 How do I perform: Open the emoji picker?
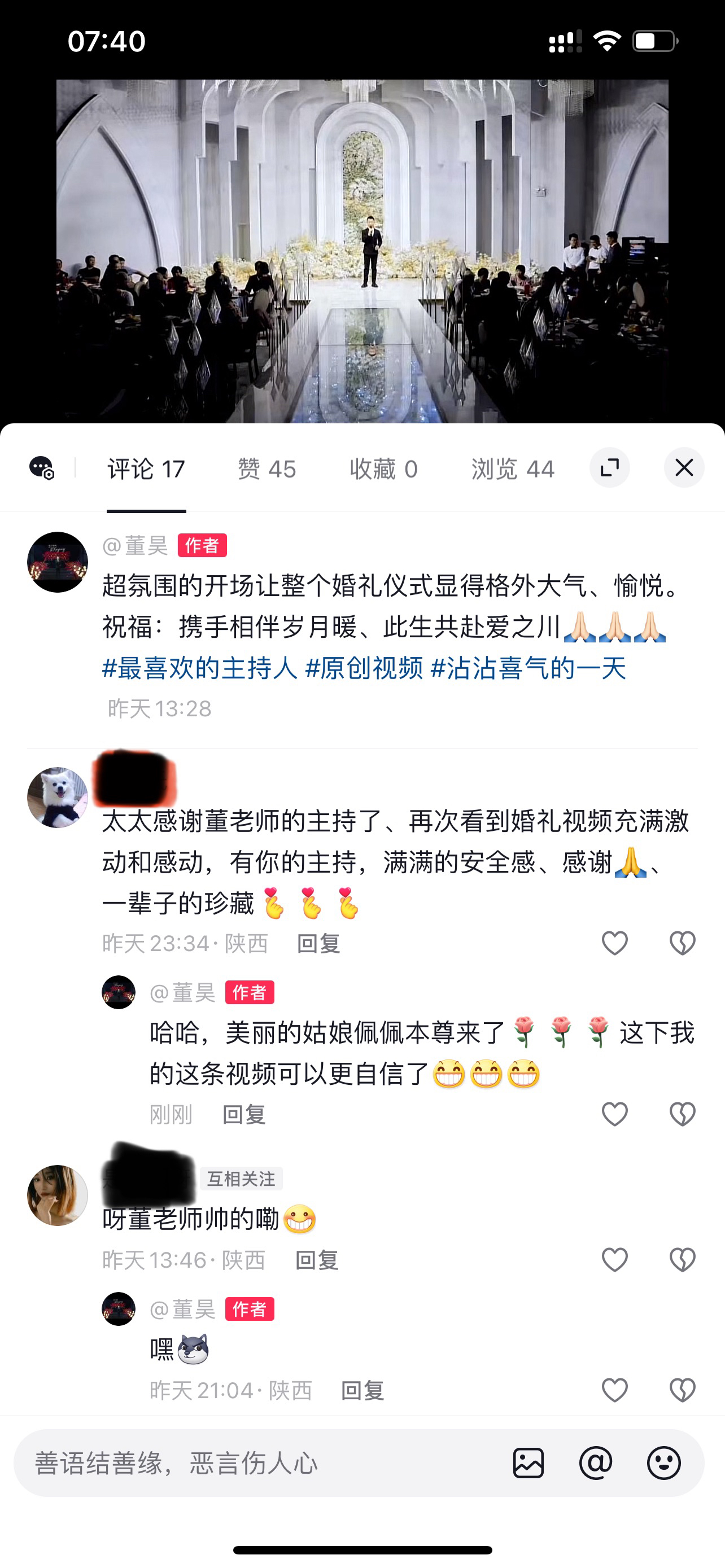[x=663, y=1462]
